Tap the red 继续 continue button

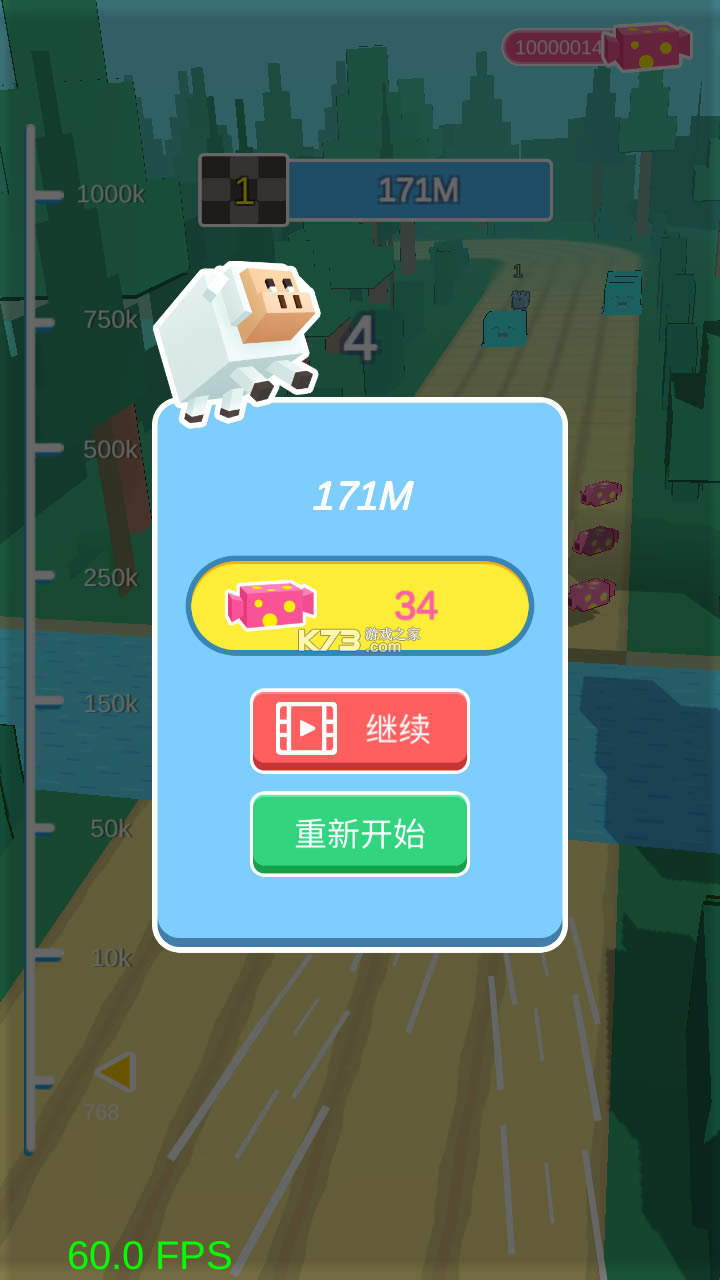point(360,730)
